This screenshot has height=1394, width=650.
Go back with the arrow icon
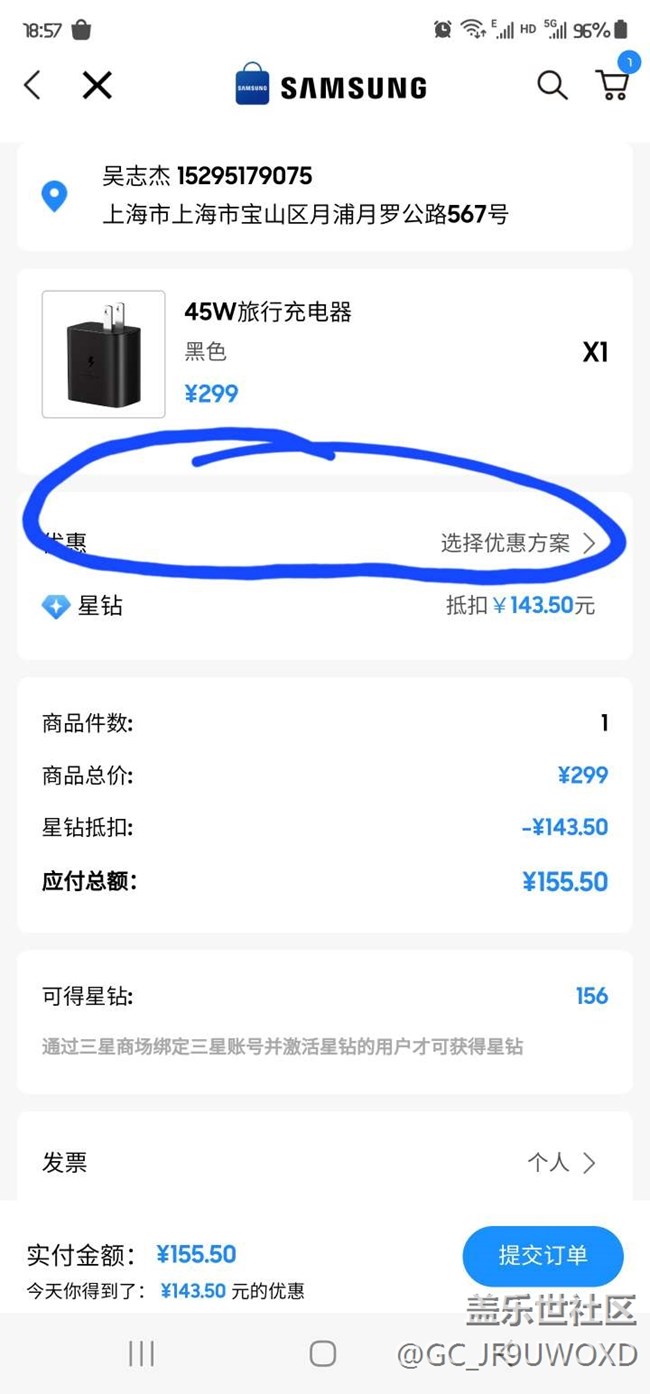pyautogui.click(x=33, y=86)
